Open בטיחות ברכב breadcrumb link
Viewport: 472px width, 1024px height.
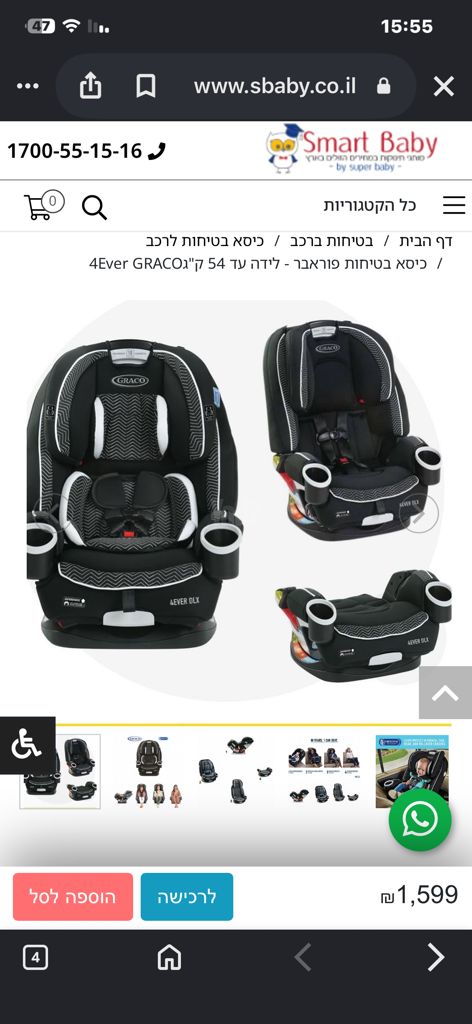(332, 241)
